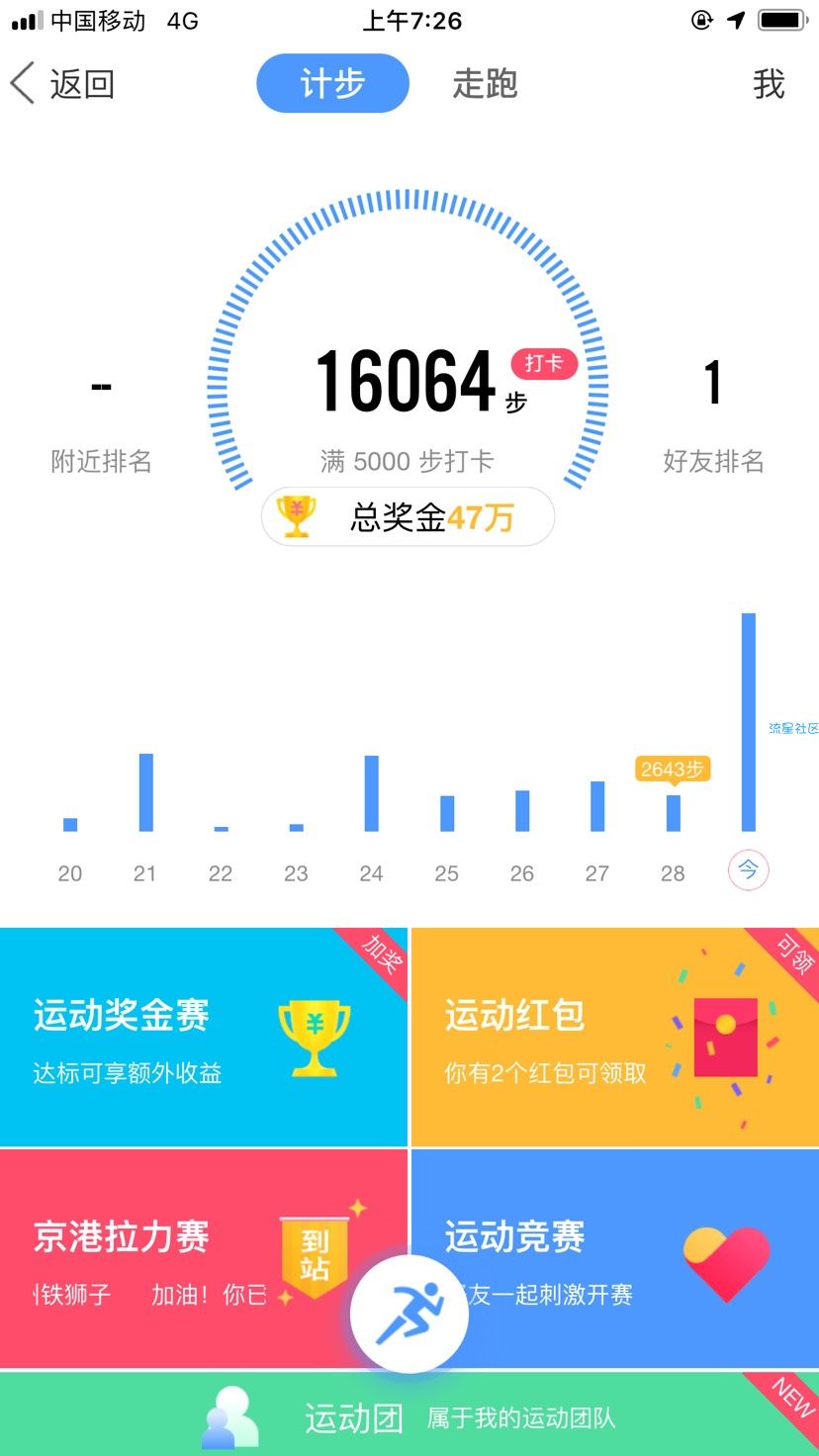The image size is (819, 1456).
Task: Select the bar for day 21
Action: [146, 792]
